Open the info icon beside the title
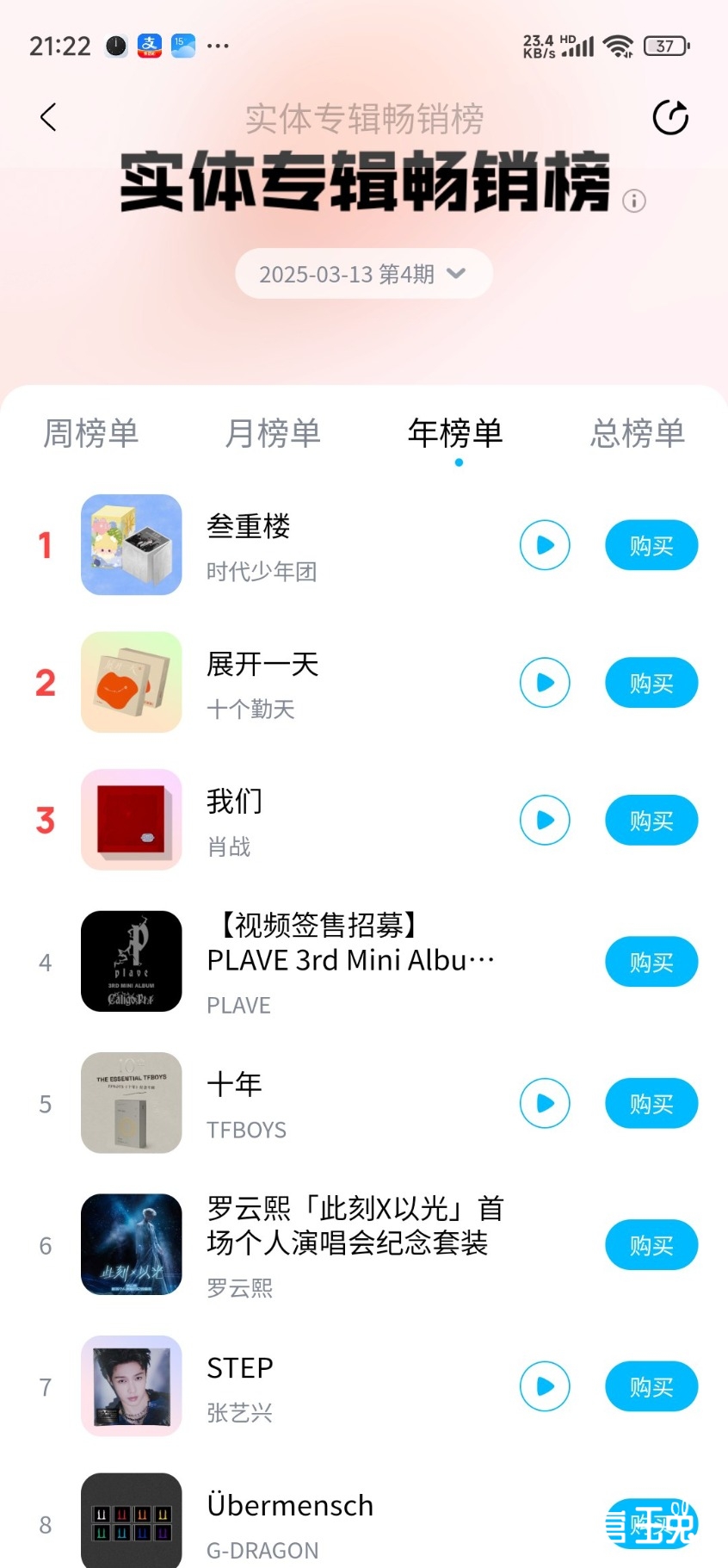Screen dimensions: 728x1568 click(634, 201)
